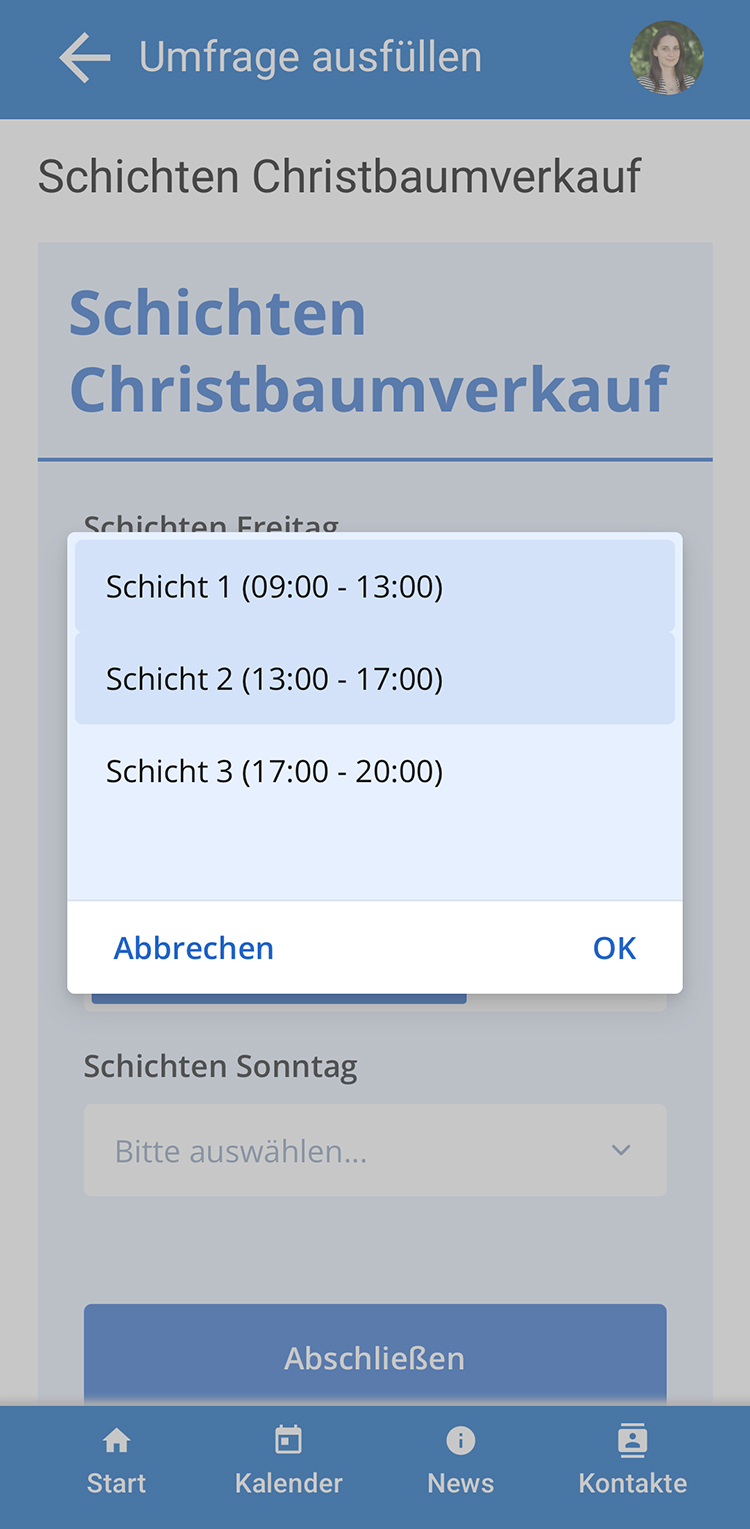Tap Abbrechen to cancel the dialog
The image size is (750, 1529).
point(194,948)
